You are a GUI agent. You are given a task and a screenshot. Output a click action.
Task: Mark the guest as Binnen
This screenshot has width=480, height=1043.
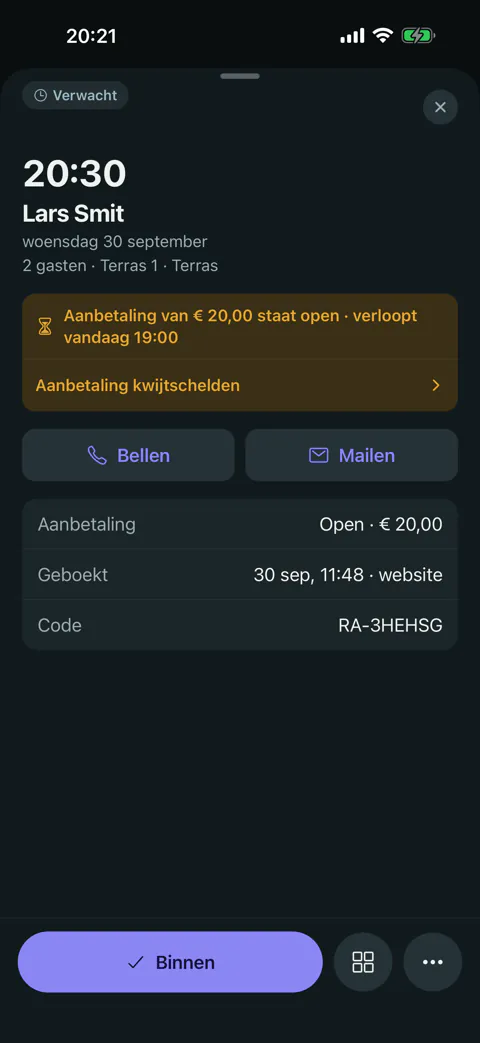170,962
